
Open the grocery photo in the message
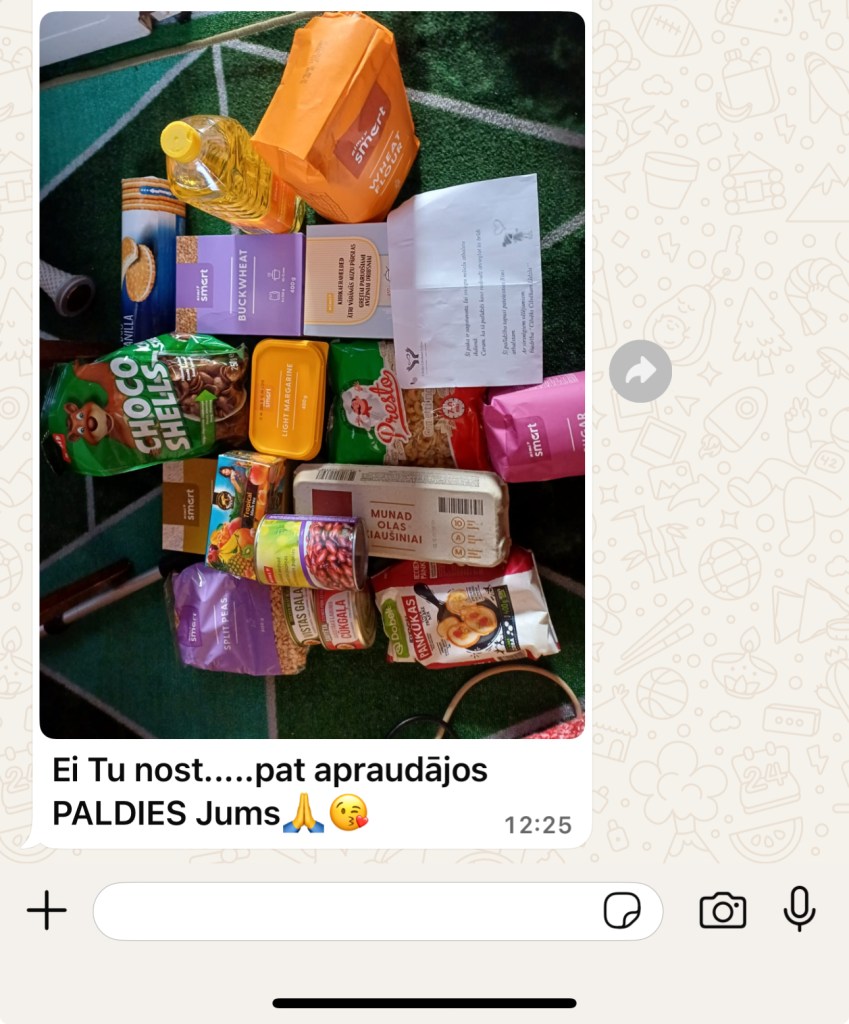coord(312,375)
